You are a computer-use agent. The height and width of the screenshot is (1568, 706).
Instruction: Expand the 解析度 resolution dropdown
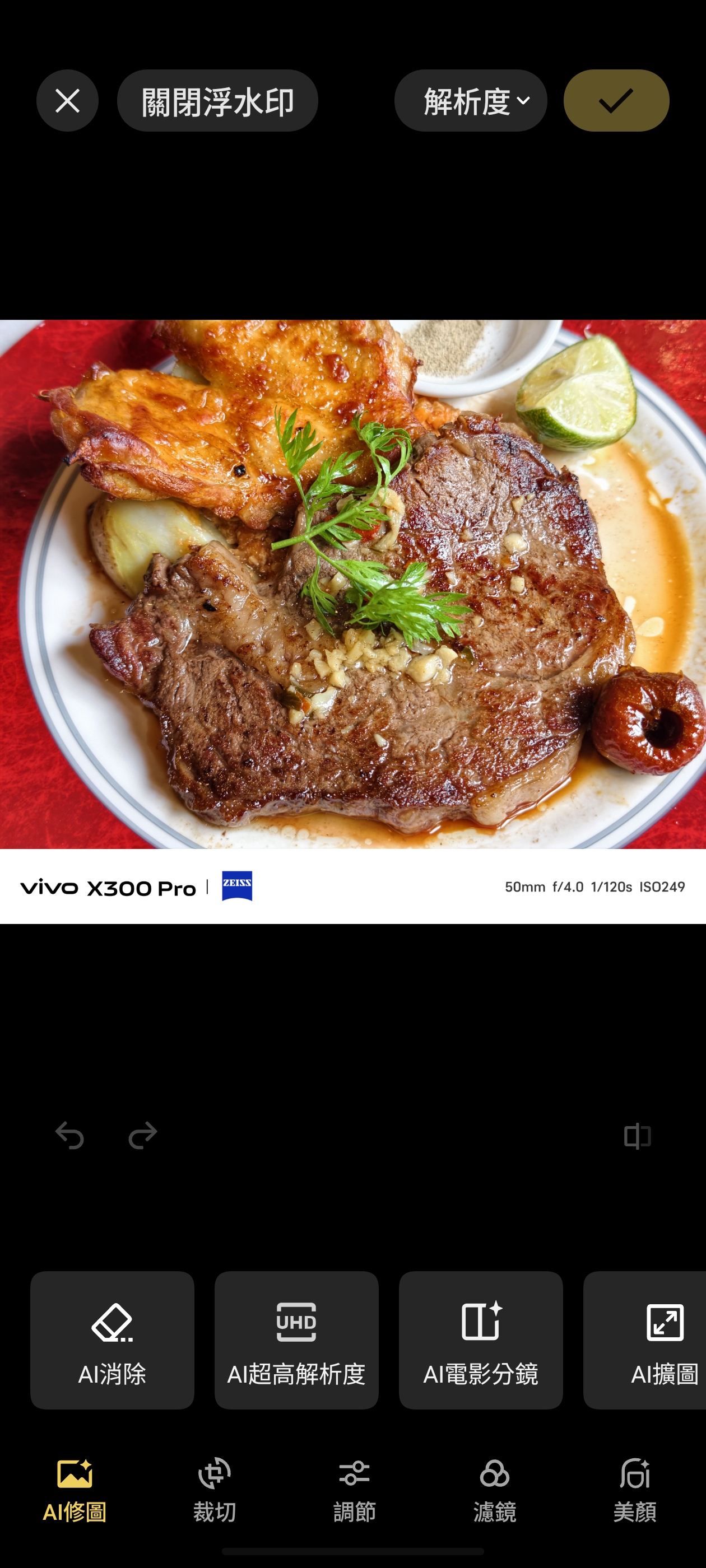click(470, 100)
